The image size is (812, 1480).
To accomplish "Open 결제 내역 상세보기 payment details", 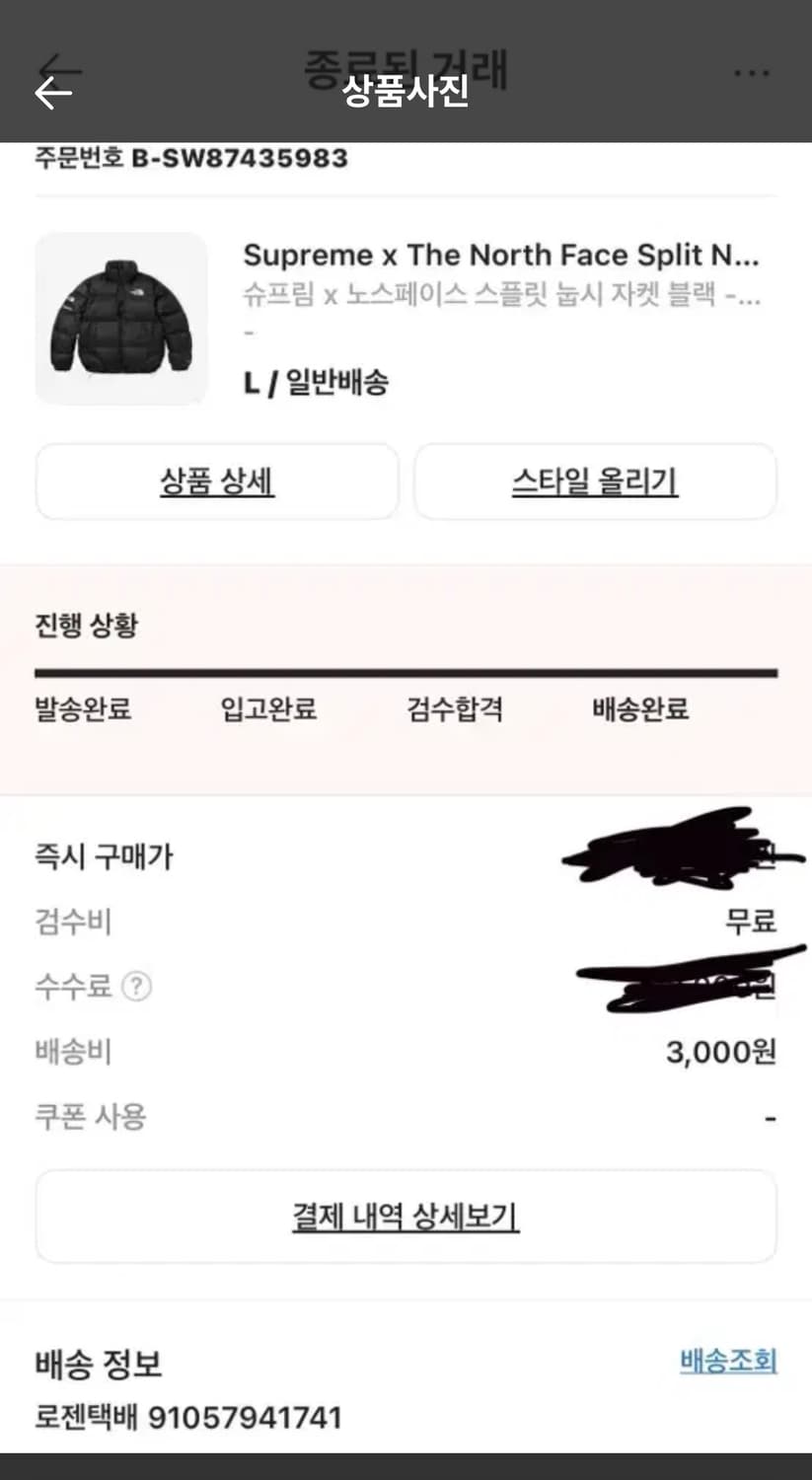I will pos(406,1216).
